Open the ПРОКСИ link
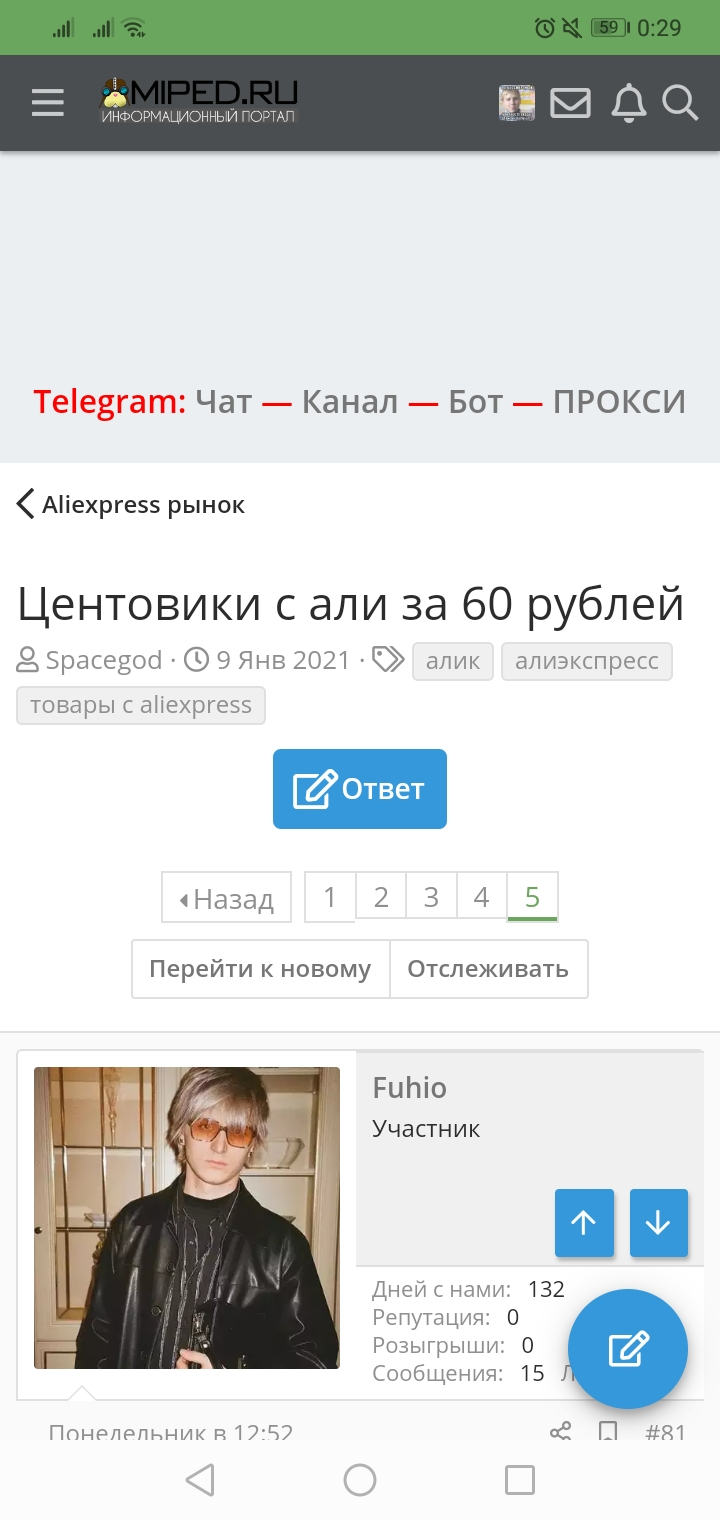Viewport: 720px width, 1520px height. pos(619,402)
